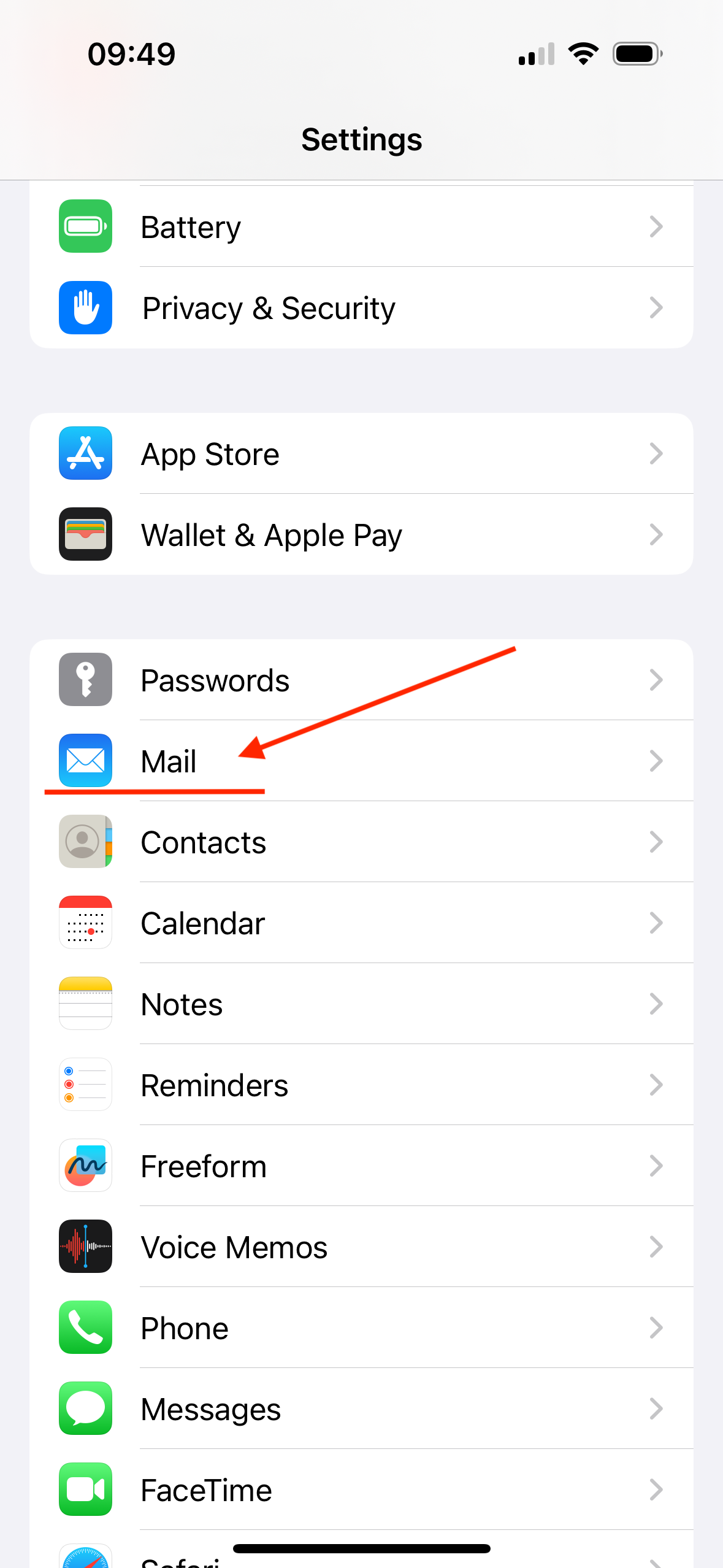This screenshot has height=1568, width=723.
Task: Open FaceTime settings
Action: [361, 1490]
